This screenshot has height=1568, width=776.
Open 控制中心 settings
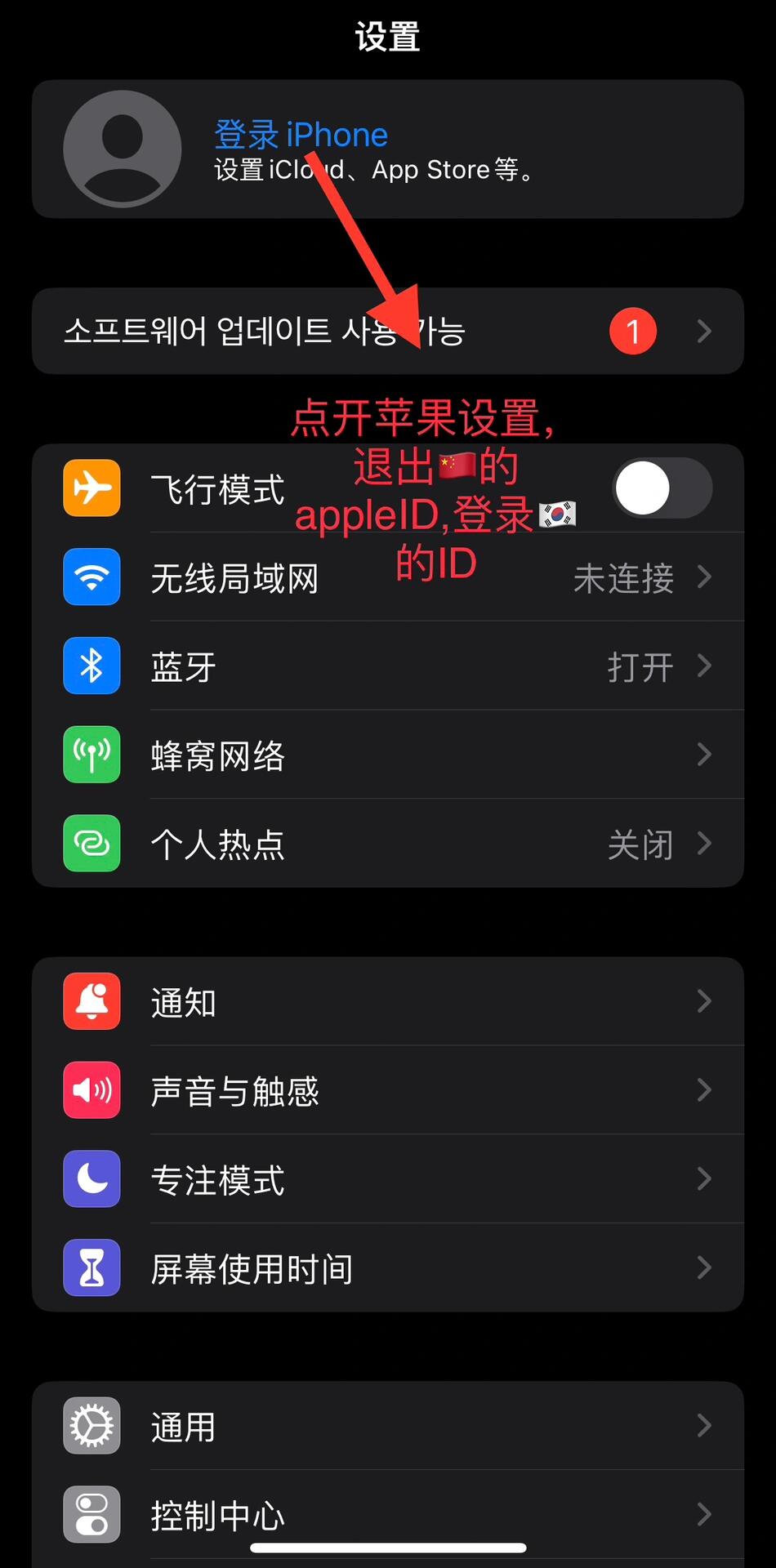coord(387,1513)
